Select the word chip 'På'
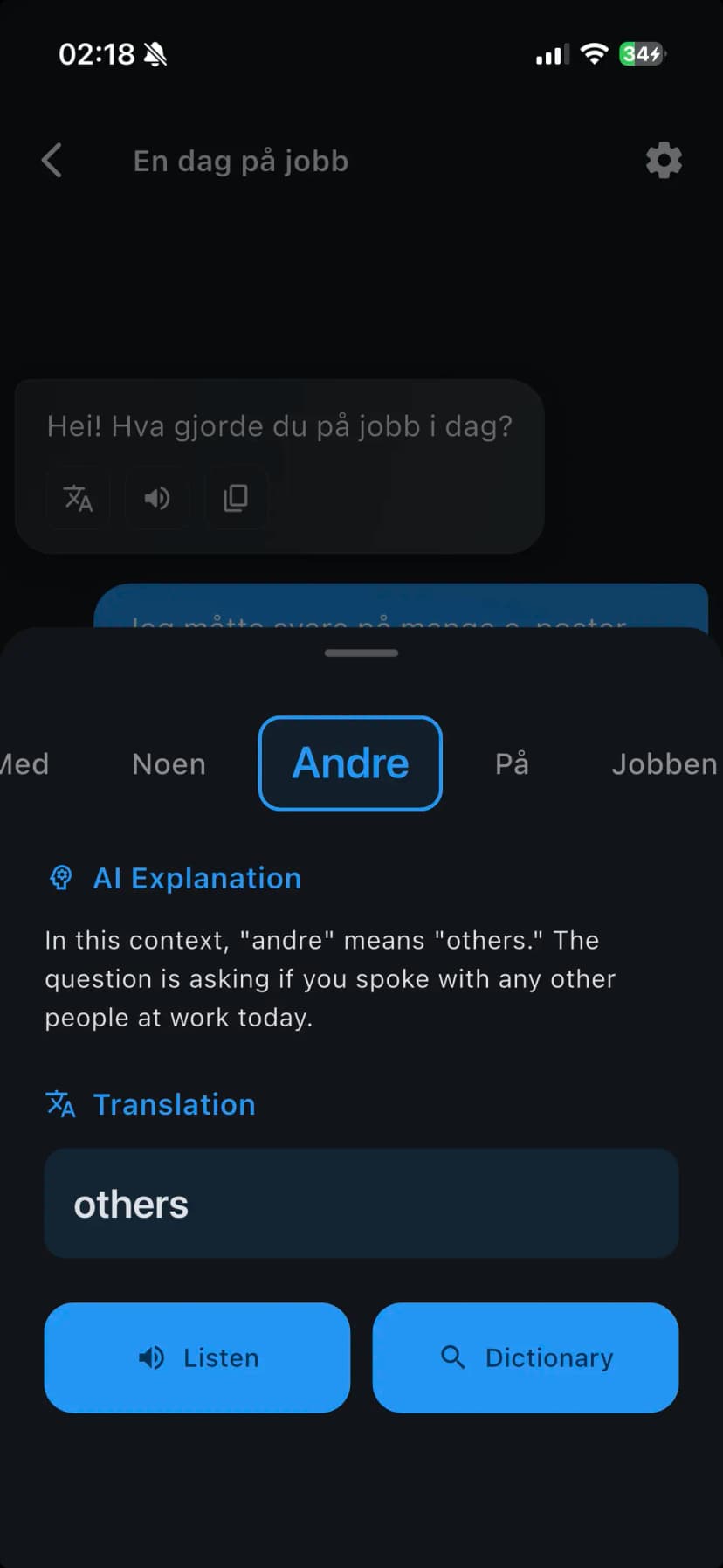This screenshot has width=723, height=1568. pos(512,763)
